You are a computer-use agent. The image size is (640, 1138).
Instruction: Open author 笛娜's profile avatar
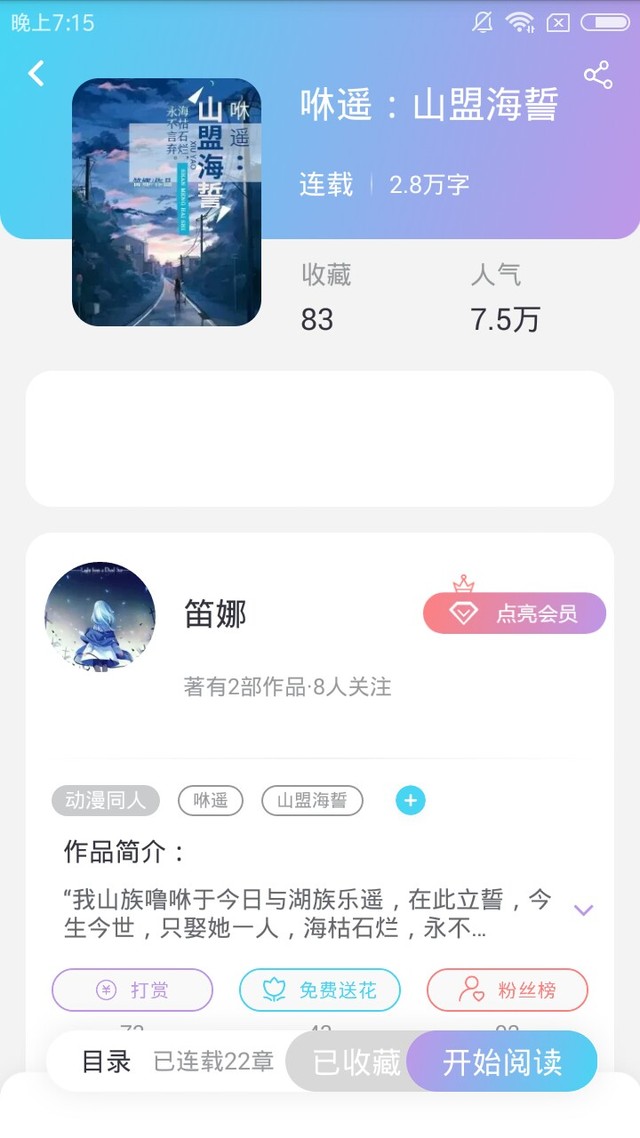[x=100, y=616]
